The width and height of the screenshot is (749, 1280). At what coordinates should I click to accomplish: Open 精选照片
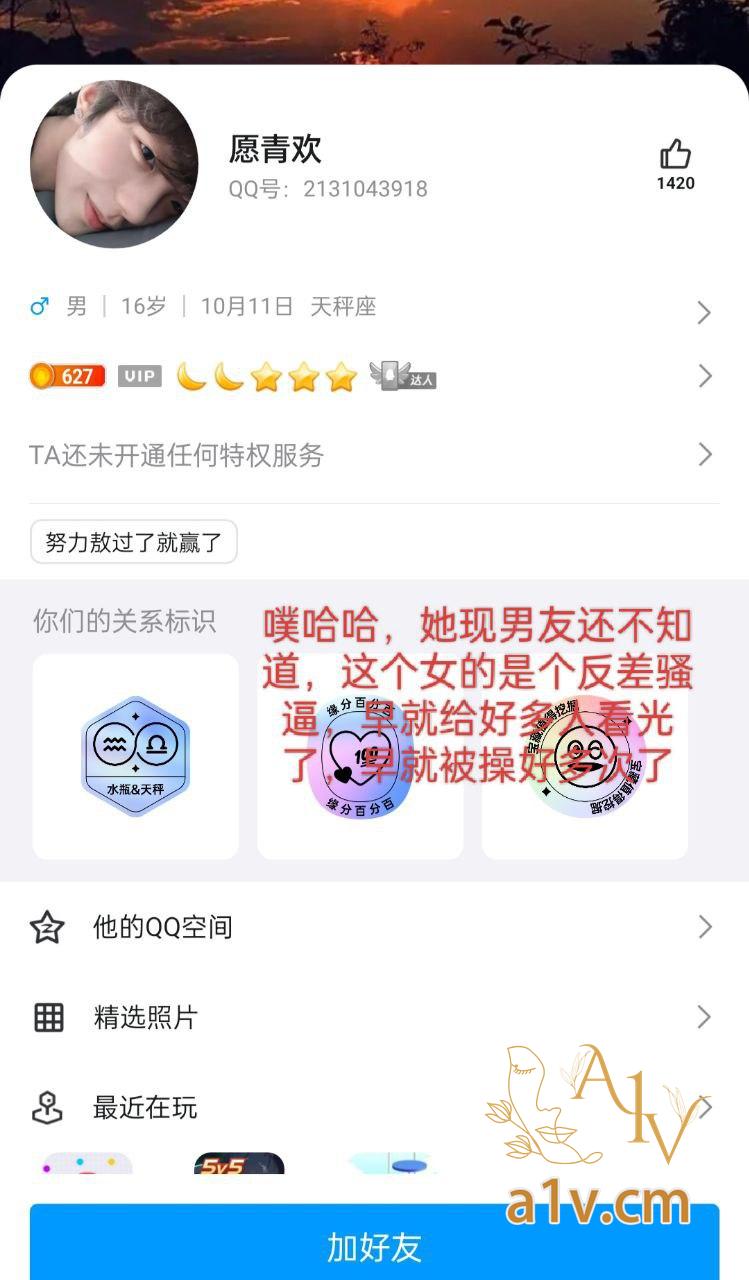pos(374,1018)
